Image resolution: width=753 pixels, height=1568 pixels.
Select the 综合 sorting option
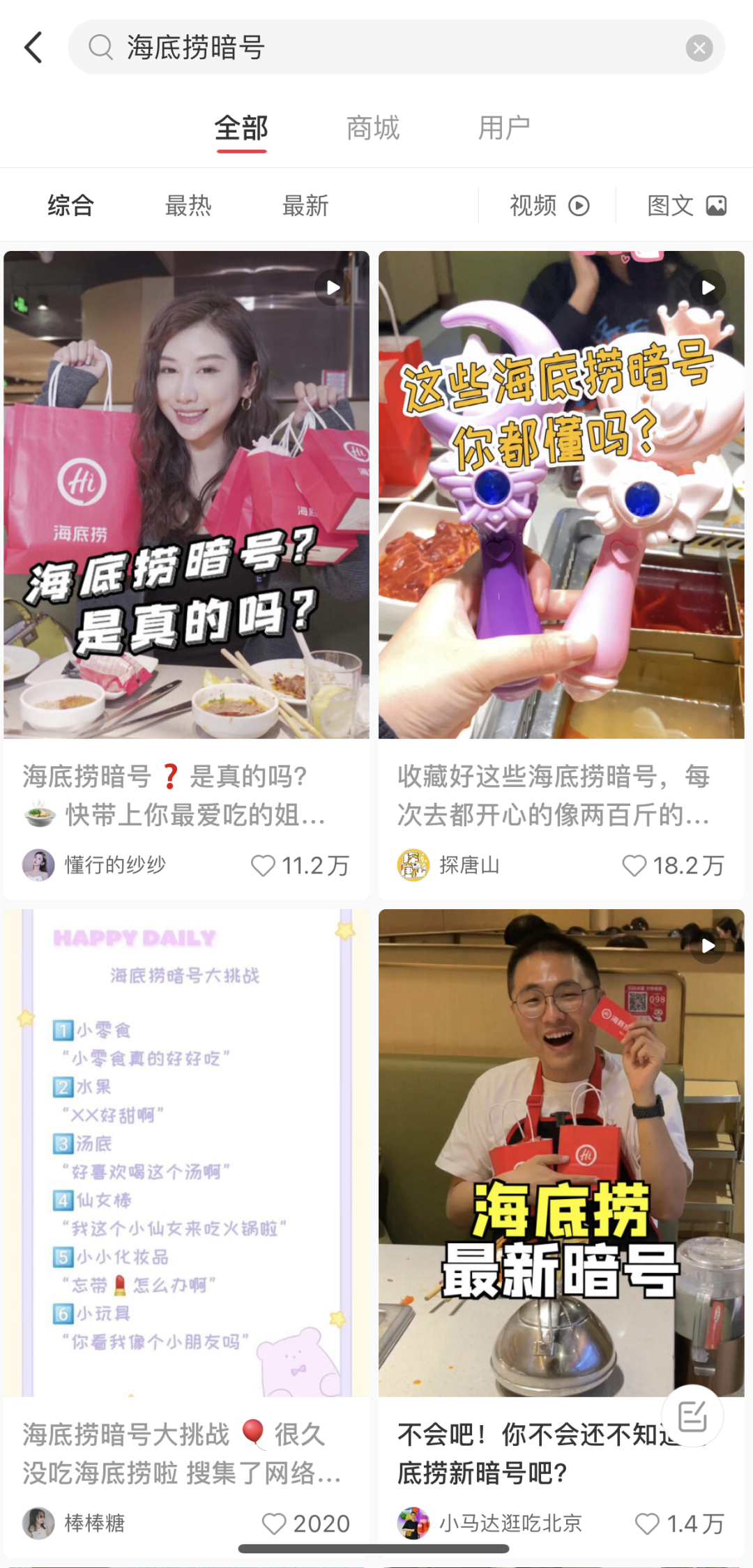click(70, 206)
